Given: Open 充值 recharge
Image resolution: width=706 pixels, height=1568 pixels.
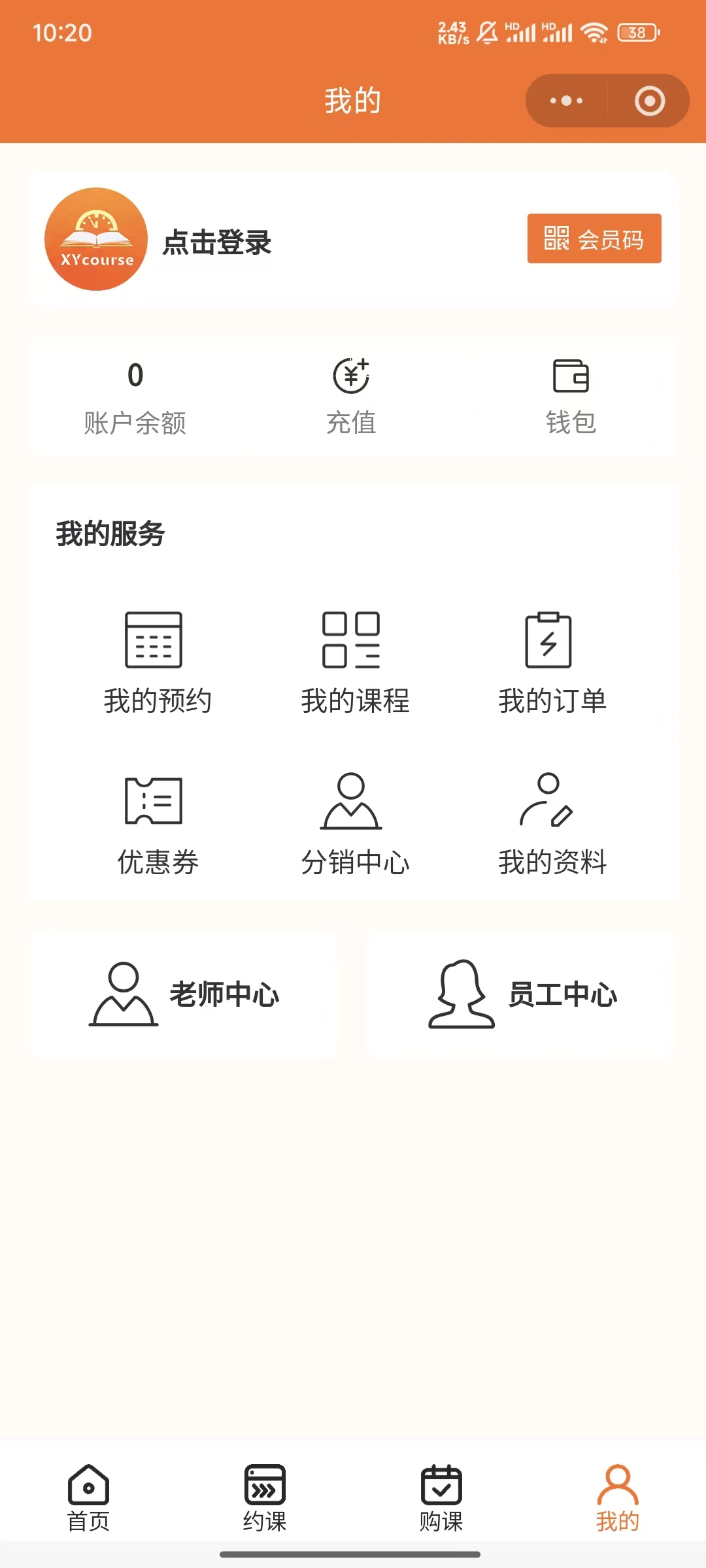Looking at the screenshot, I should click(352, 396).
